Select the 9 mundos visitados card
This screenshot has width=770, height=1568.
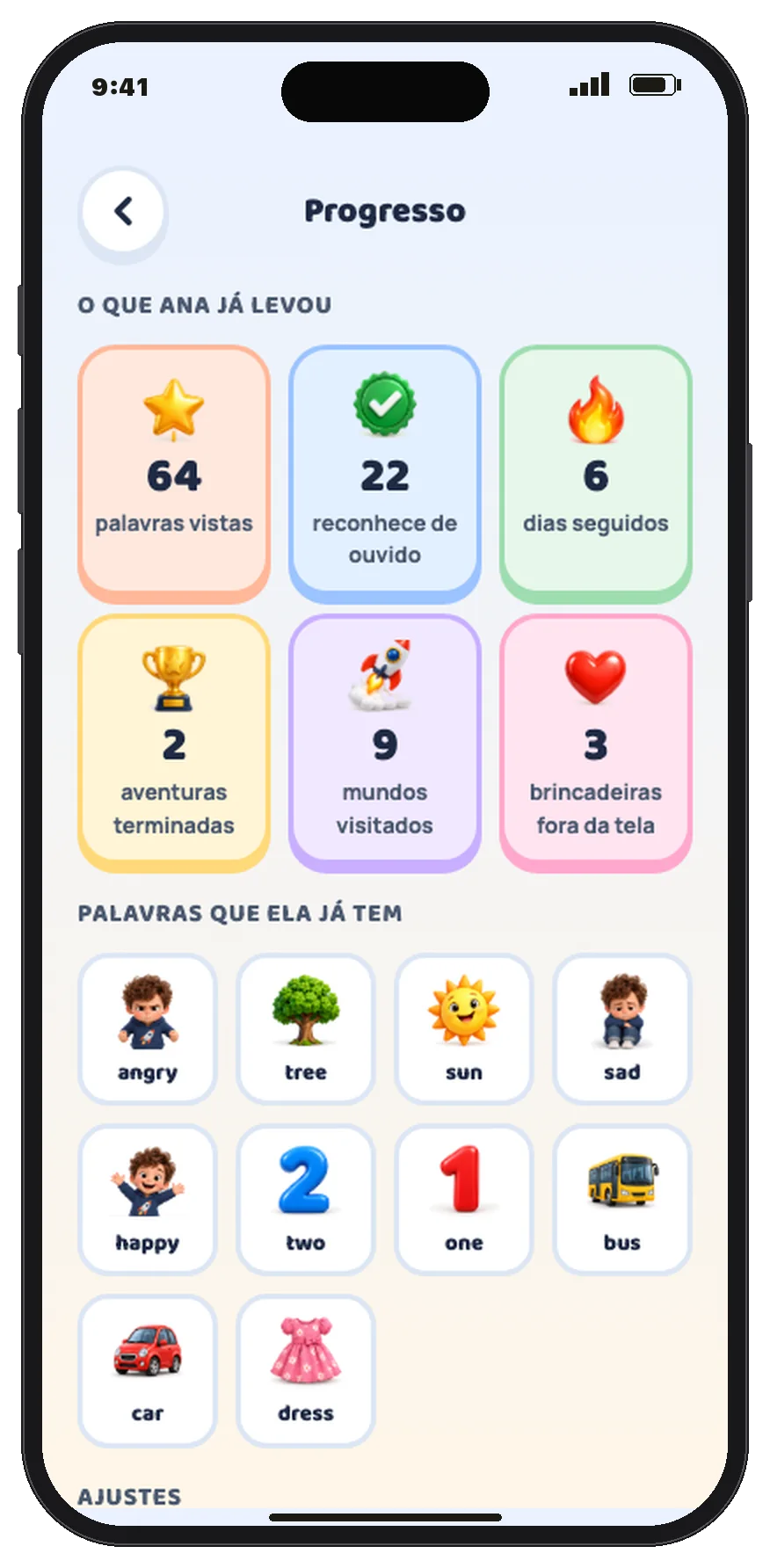coord(385,743)
